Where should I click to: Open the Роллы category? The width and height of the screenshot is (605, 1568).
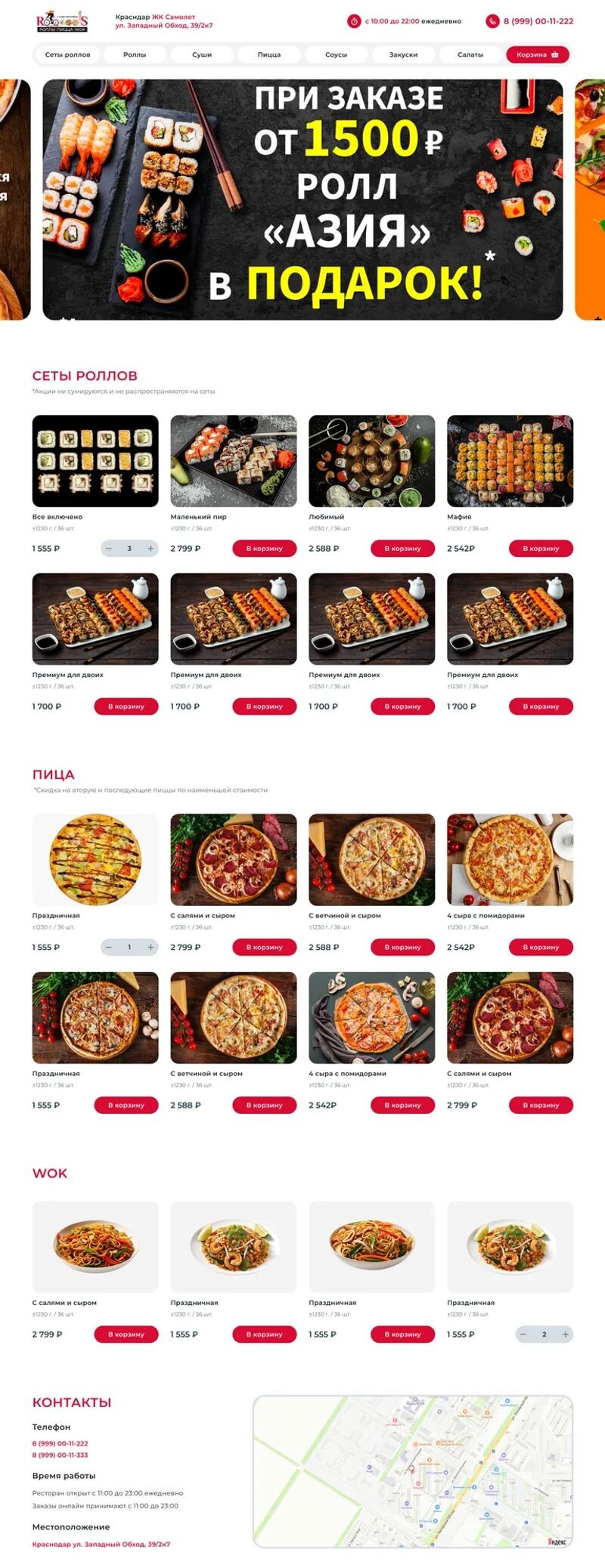point(135,54)
